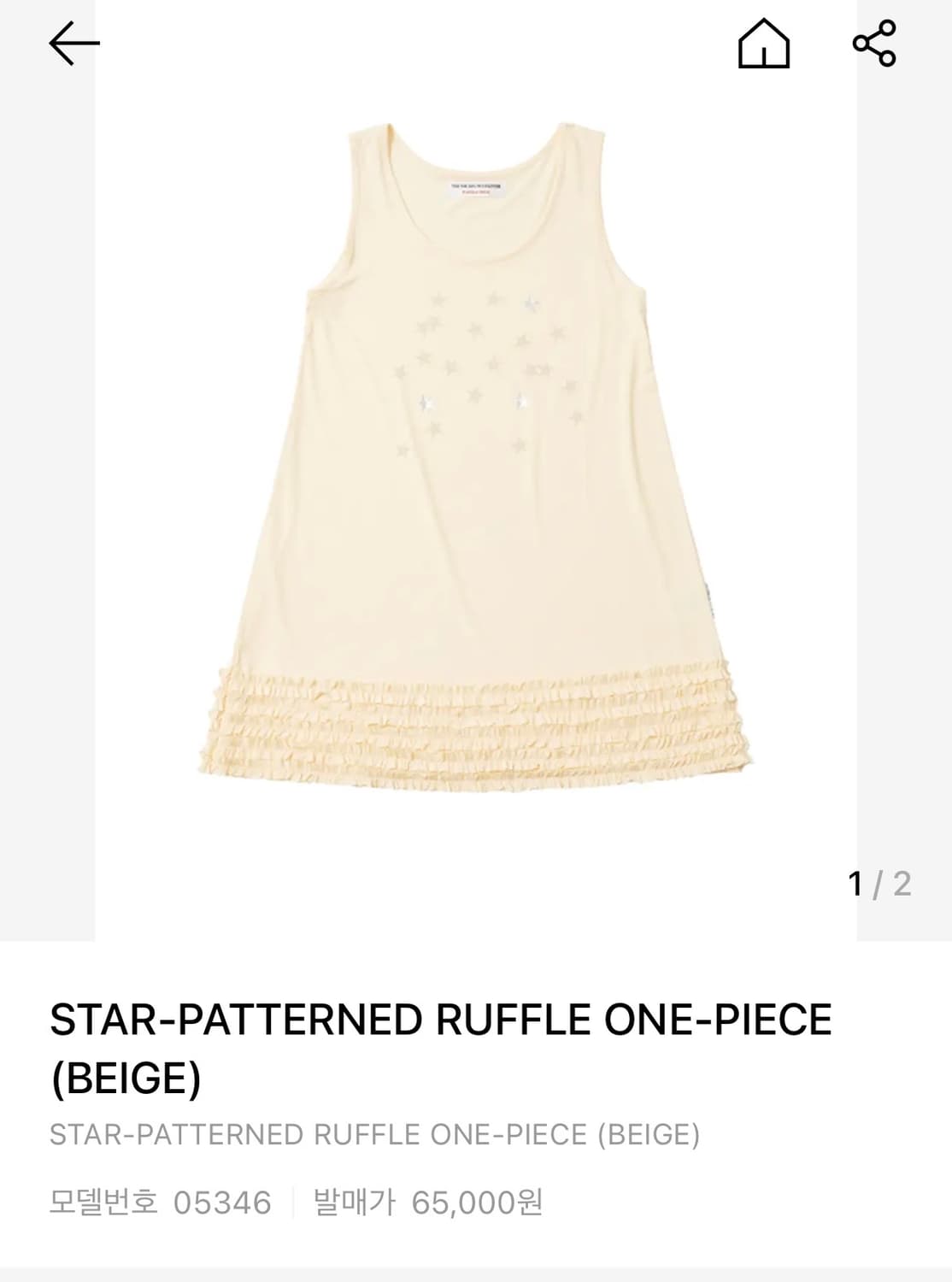The height and width of the screenshot is (1282, 952).
Task: Go back using the arrow icon
Action: (x=74, y=43)
